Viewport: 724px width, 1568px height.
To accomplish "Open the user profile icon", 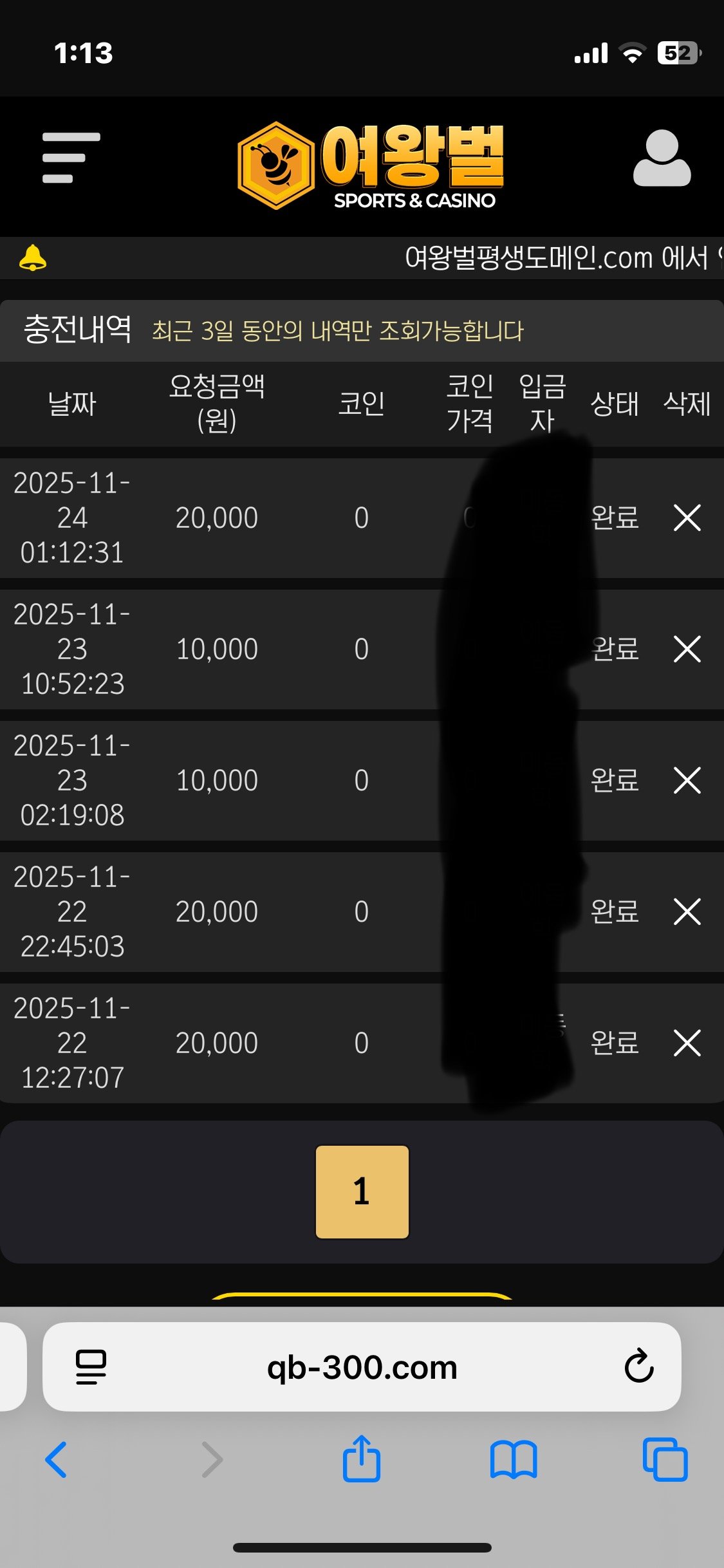I will [x=662, y=159].
